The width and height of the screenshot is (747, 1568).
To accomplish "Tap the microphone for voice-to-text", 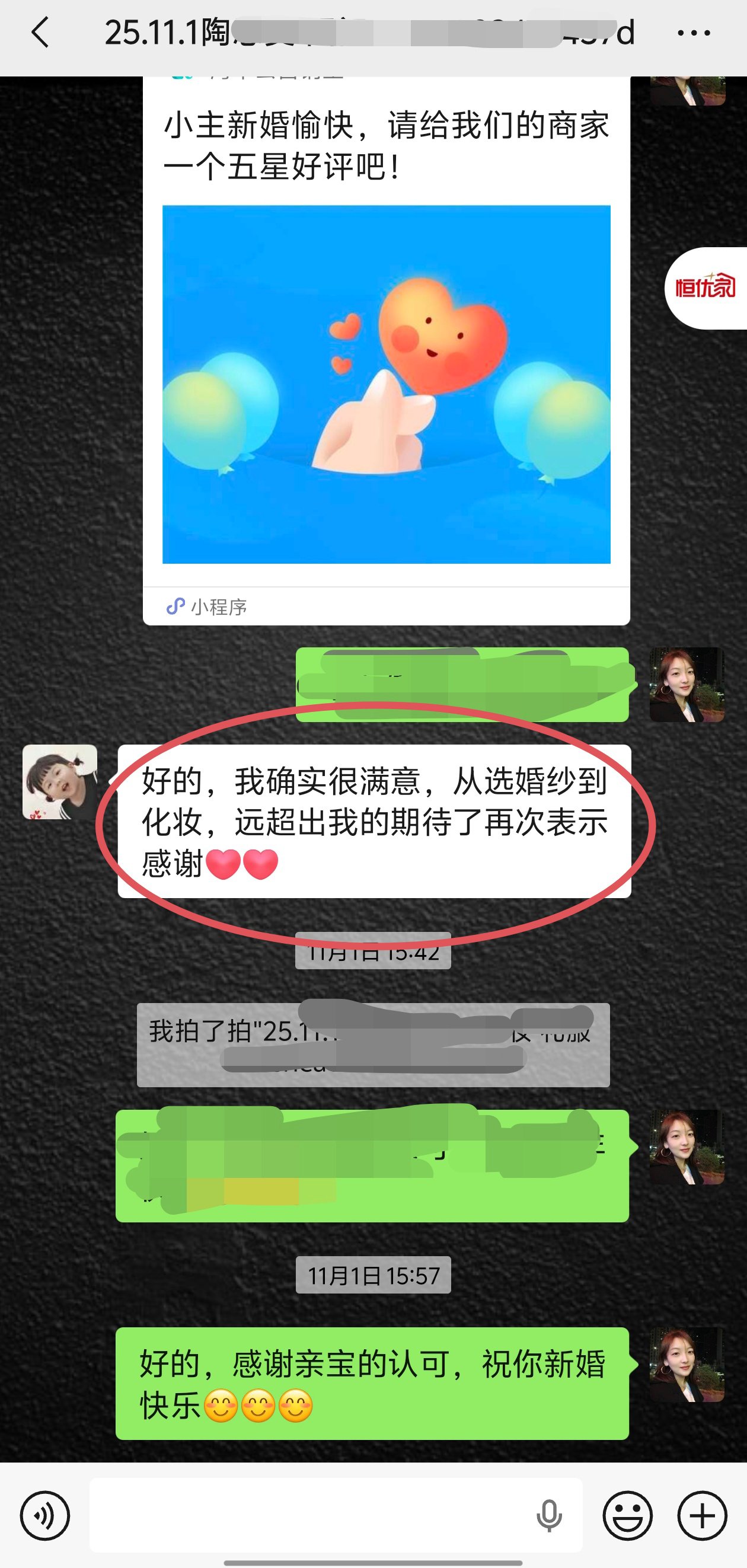I will pos(548,1516).
